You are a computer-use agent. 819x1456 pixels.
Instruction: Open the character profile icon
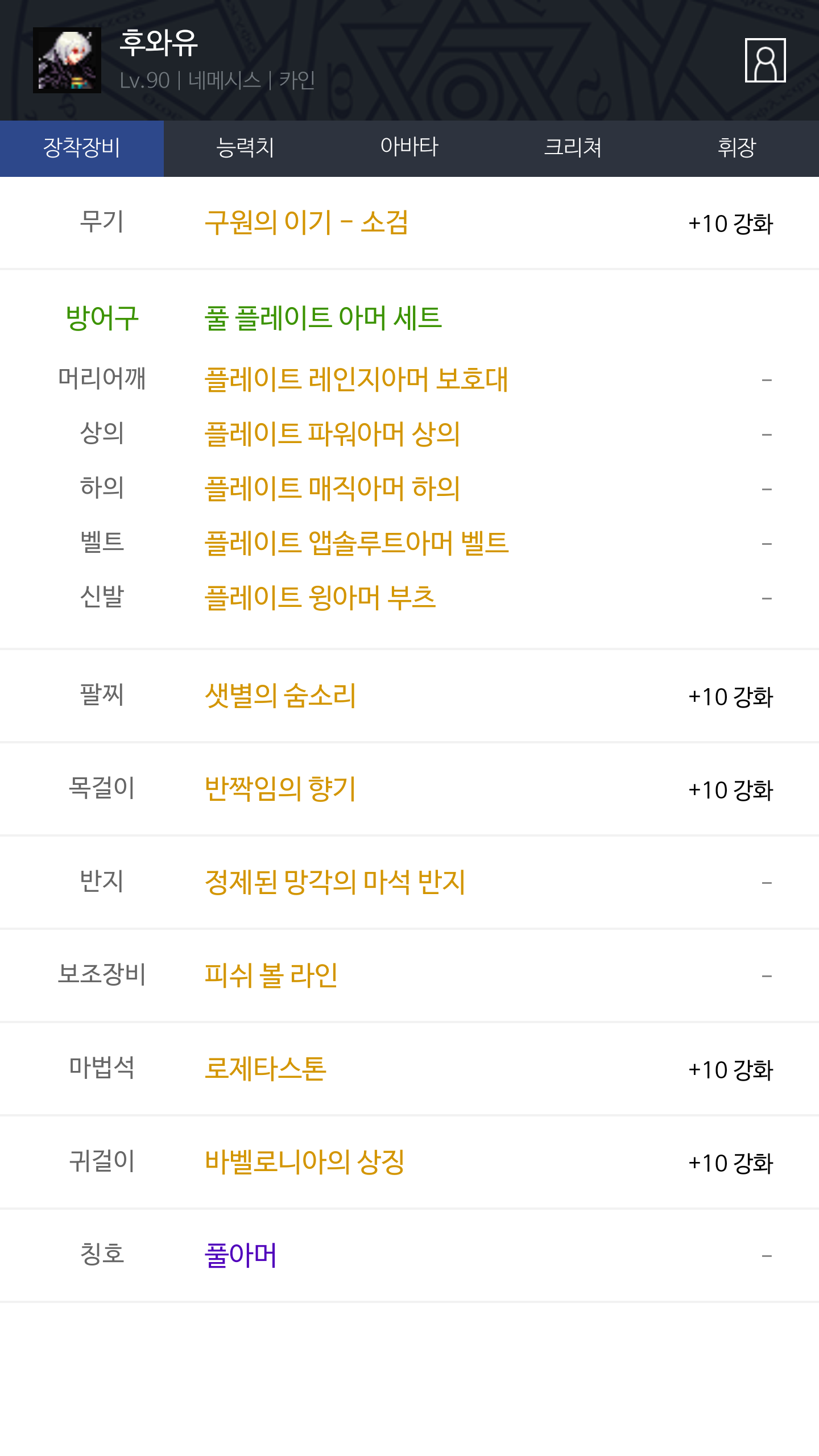tap(765, 60)
